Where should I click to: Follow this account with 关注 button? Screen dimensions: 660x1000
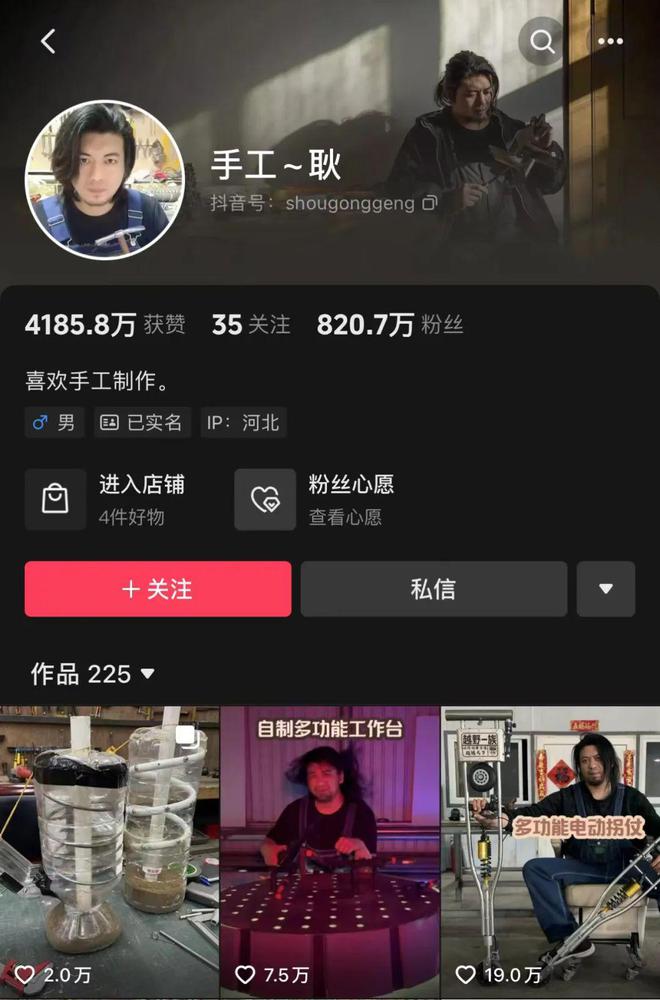(158, 589)
